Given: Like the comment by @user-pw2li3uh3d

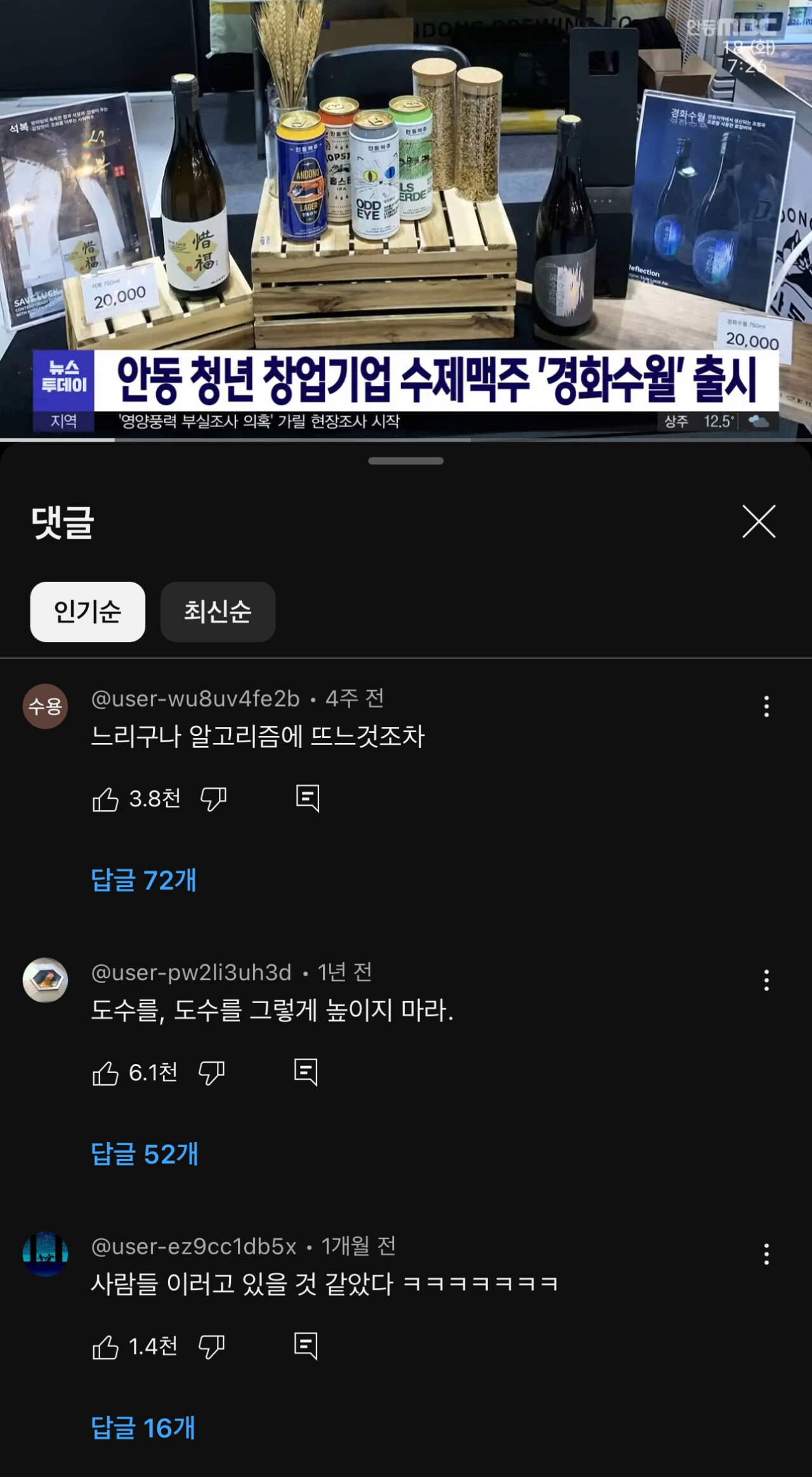Looking at the screenshot, I should (105, 1073).
